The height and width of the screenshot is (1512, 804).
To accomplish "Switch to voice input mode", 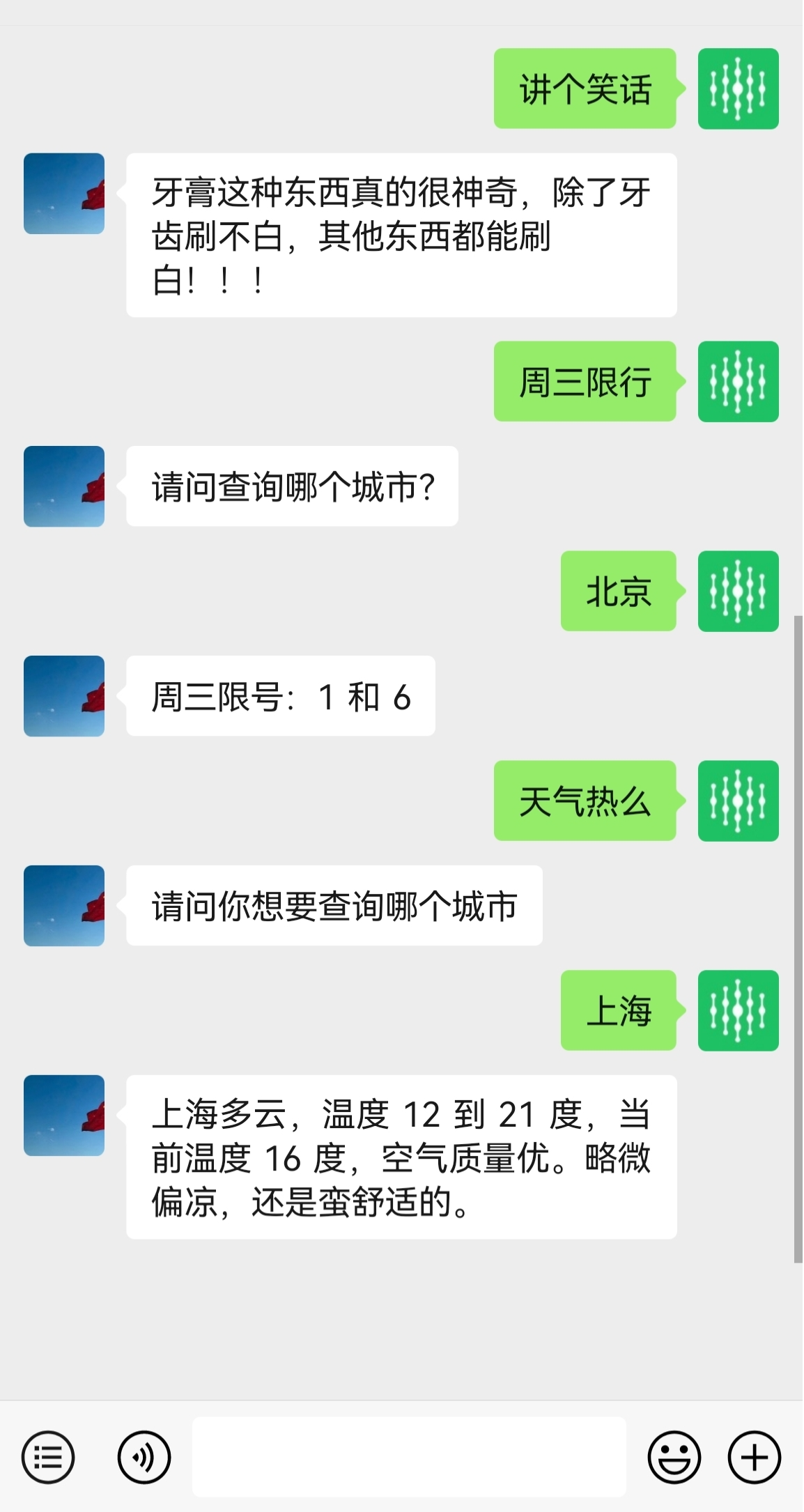I will tap(144, 1456).
